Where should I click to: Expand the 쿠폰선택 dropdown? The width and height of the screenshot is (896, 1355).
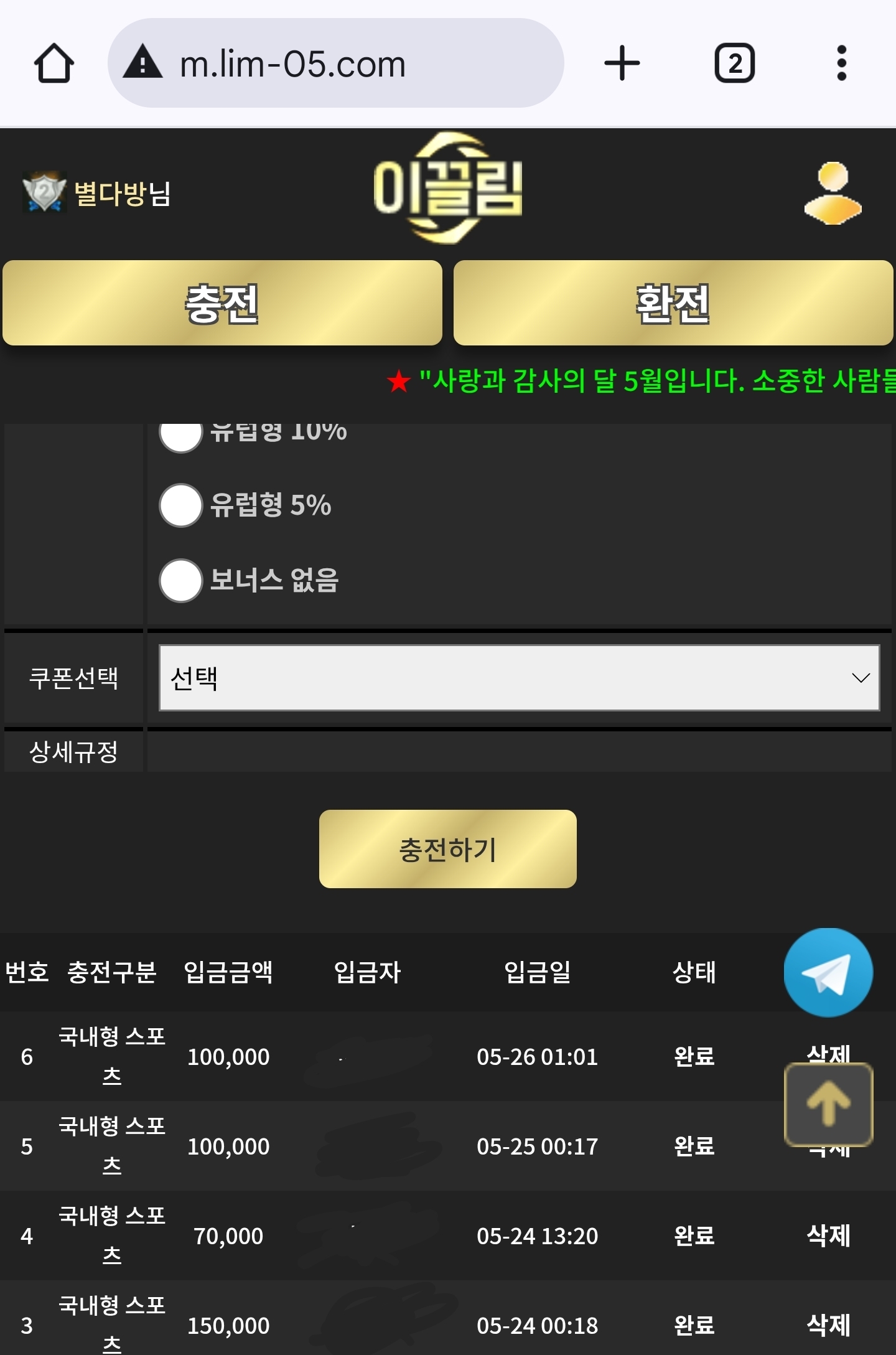[x=519, y=678]
